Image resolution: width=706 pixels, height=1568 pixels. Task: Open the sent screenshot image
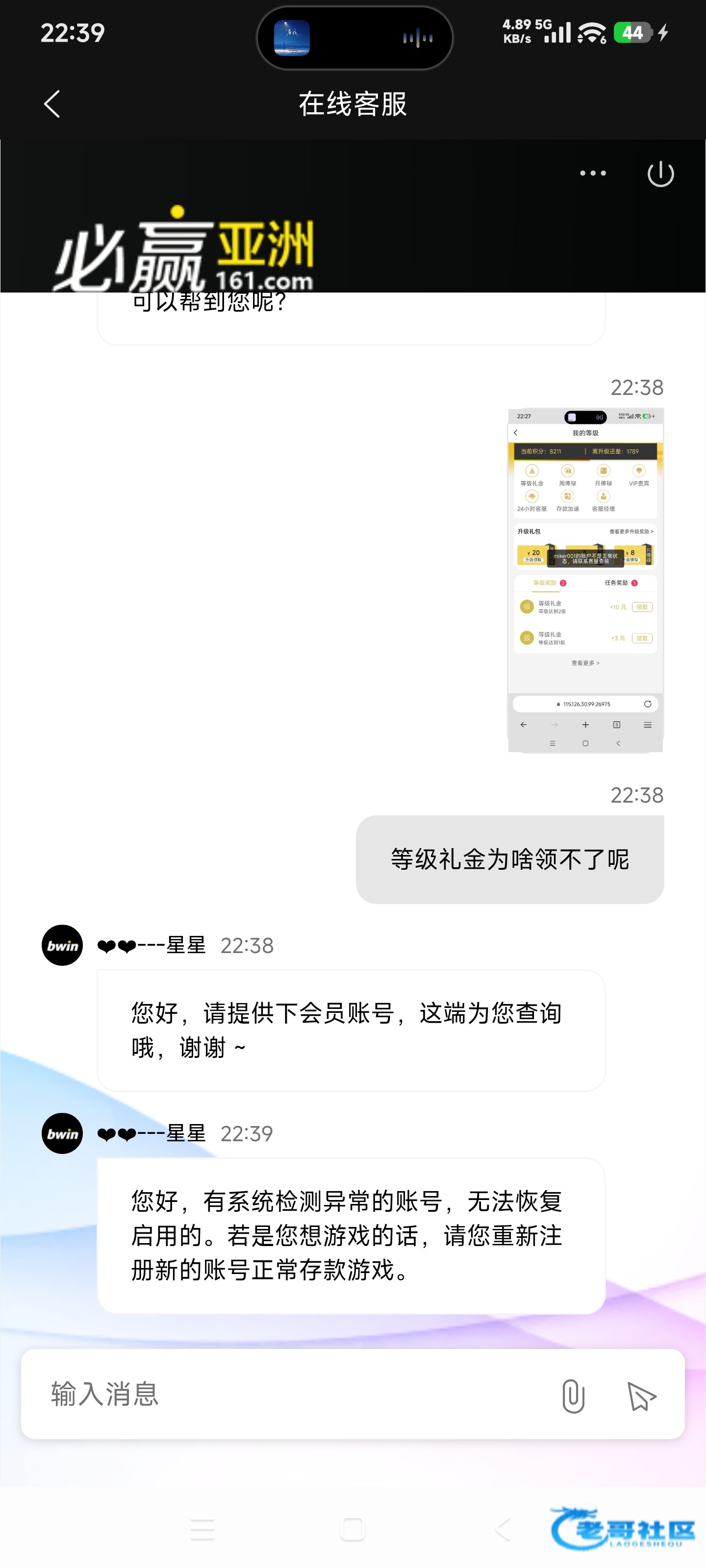click(x=585, y=580)
